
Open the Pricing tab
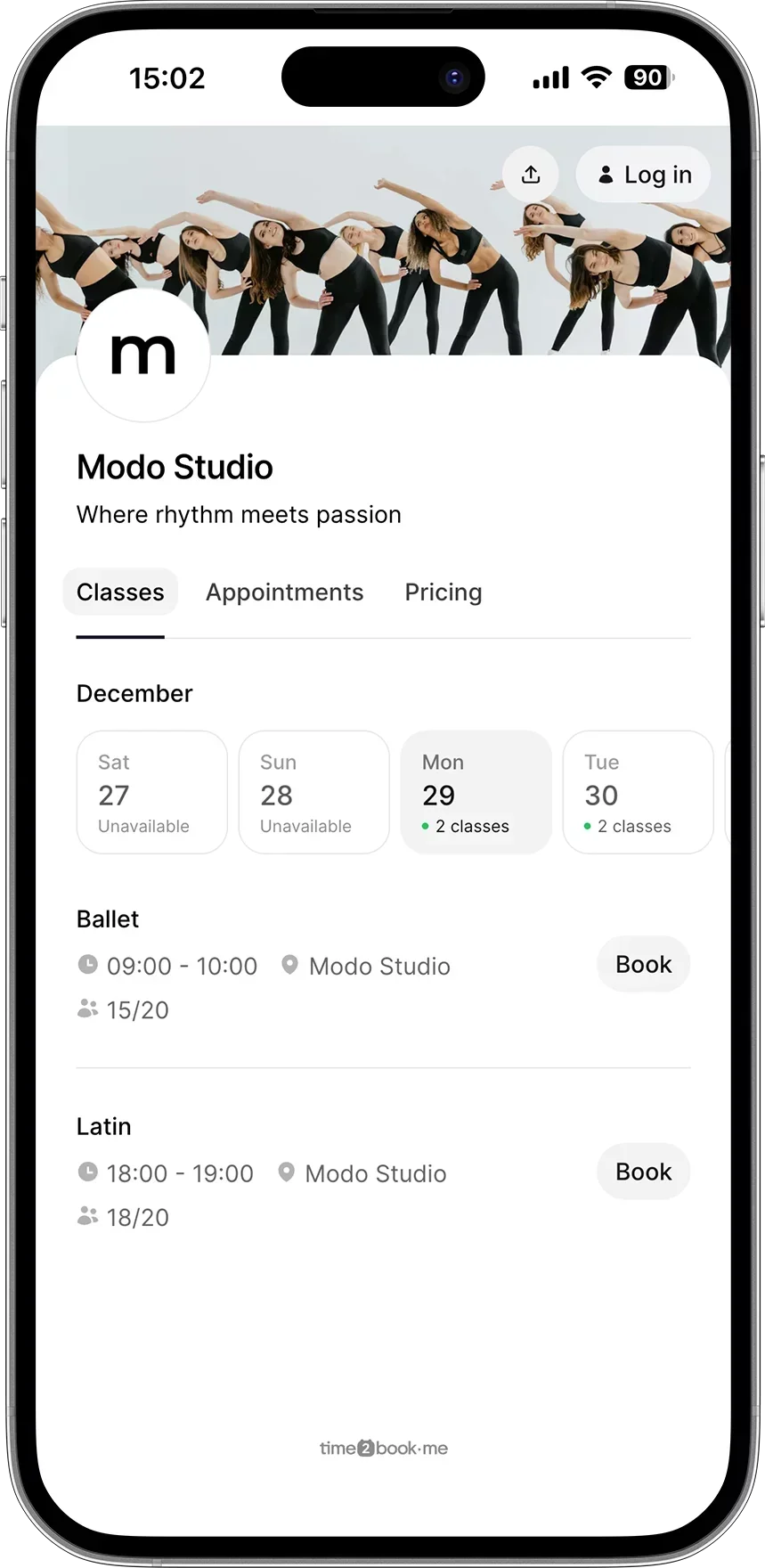[x=443, y=592]
